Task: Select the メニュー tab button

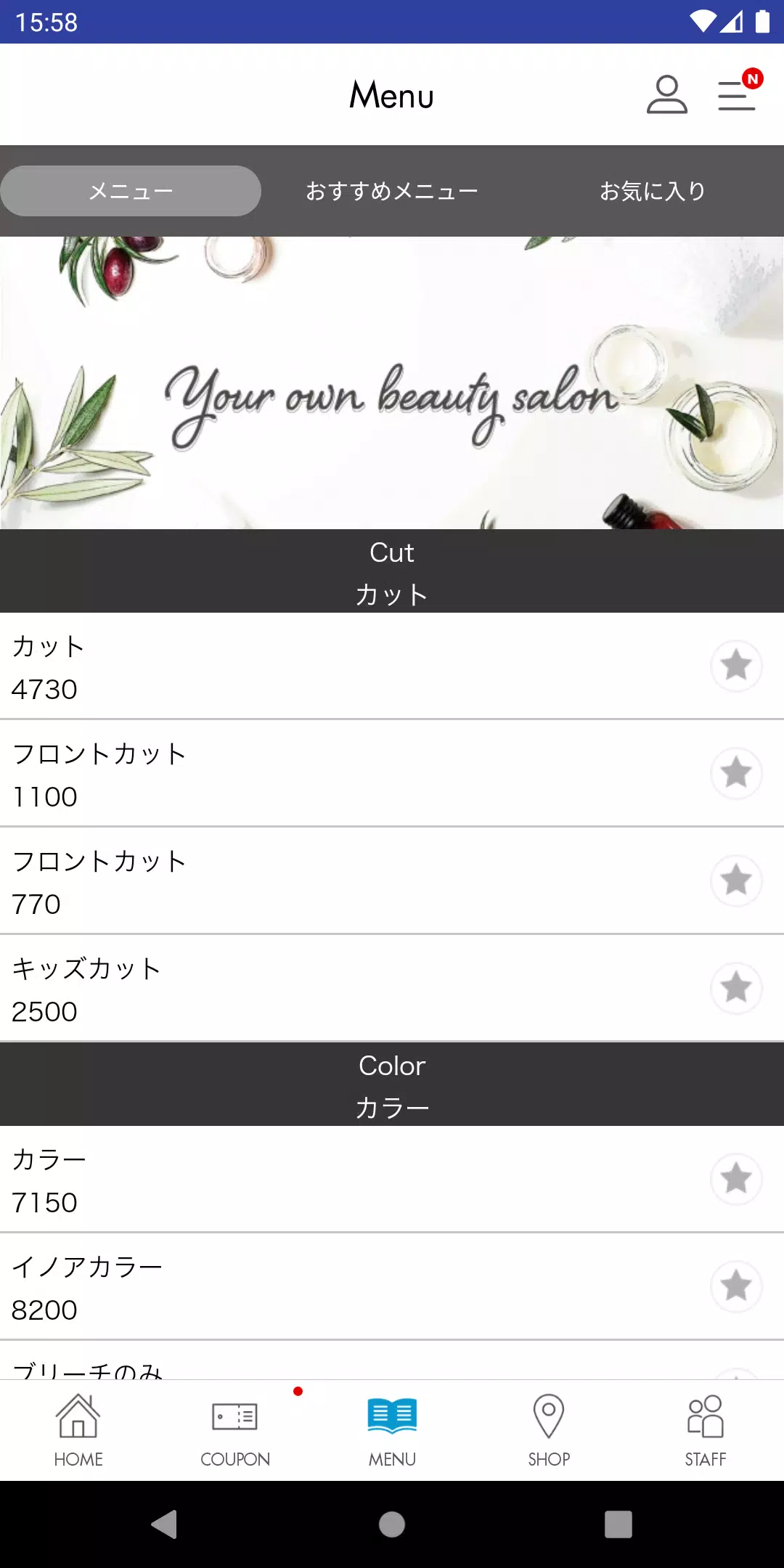Action: [131, 190]
